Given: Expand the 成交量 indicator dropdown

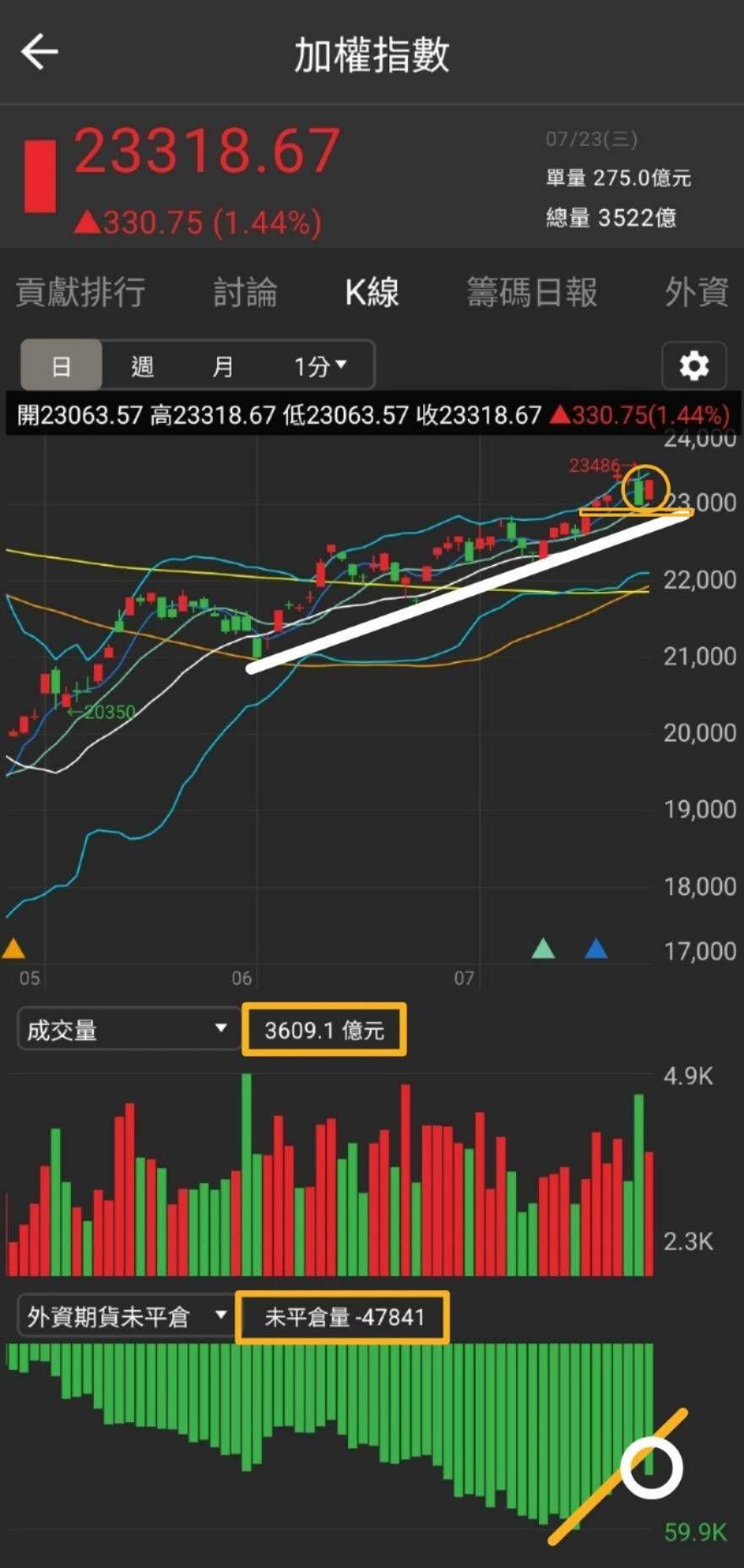Looking at the screenshot, I should tap(127, 1029).
